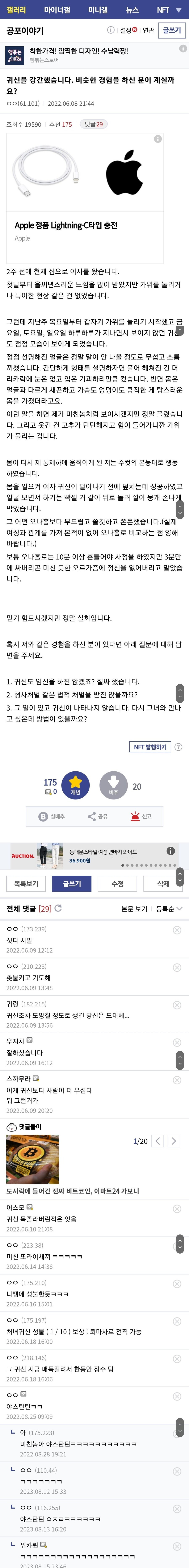Go to next 댓글돌이 ad item

(174, 1141)
